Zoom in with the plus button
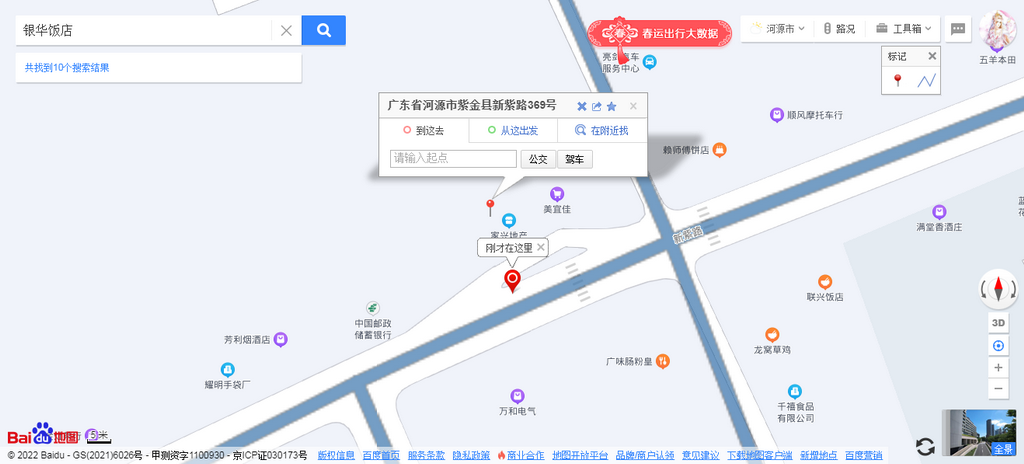 (x=998, y=367)
